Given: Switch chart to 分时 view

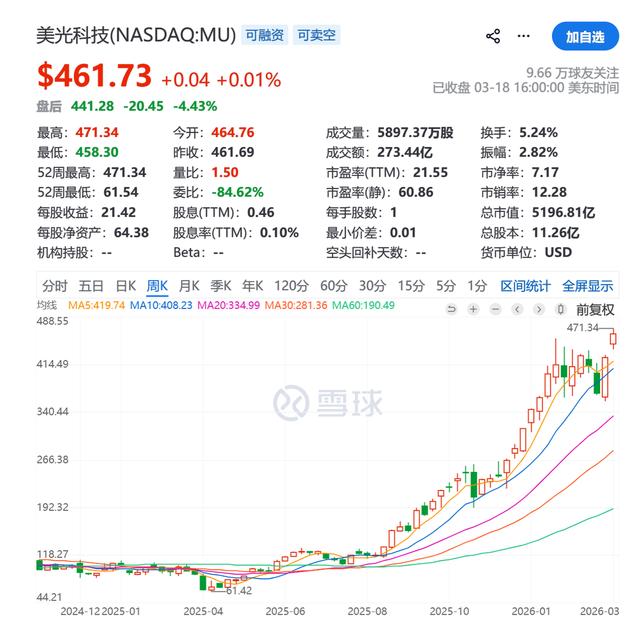Looking at the screenshot, I should point(55,286).
